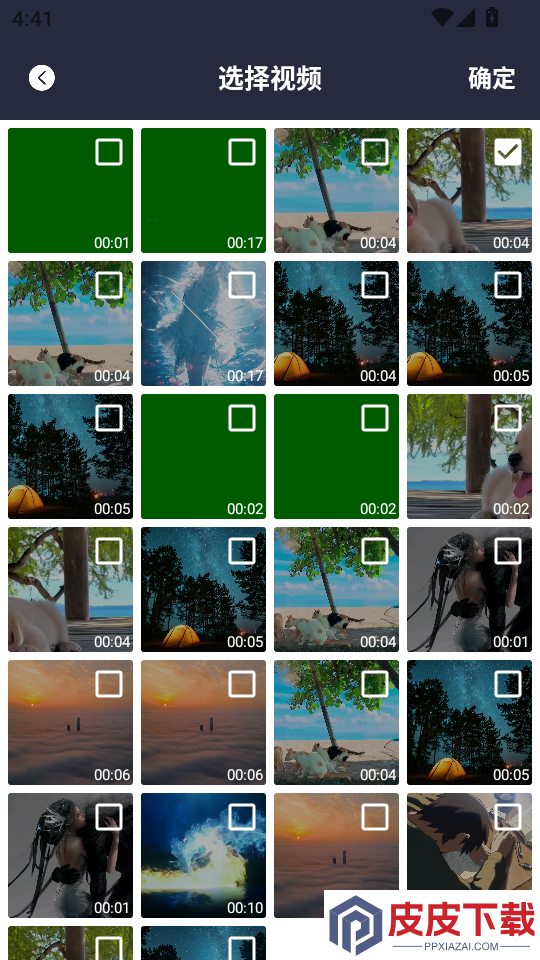
Task: Open the anime boy video tile
Action: tap(469, 842)
